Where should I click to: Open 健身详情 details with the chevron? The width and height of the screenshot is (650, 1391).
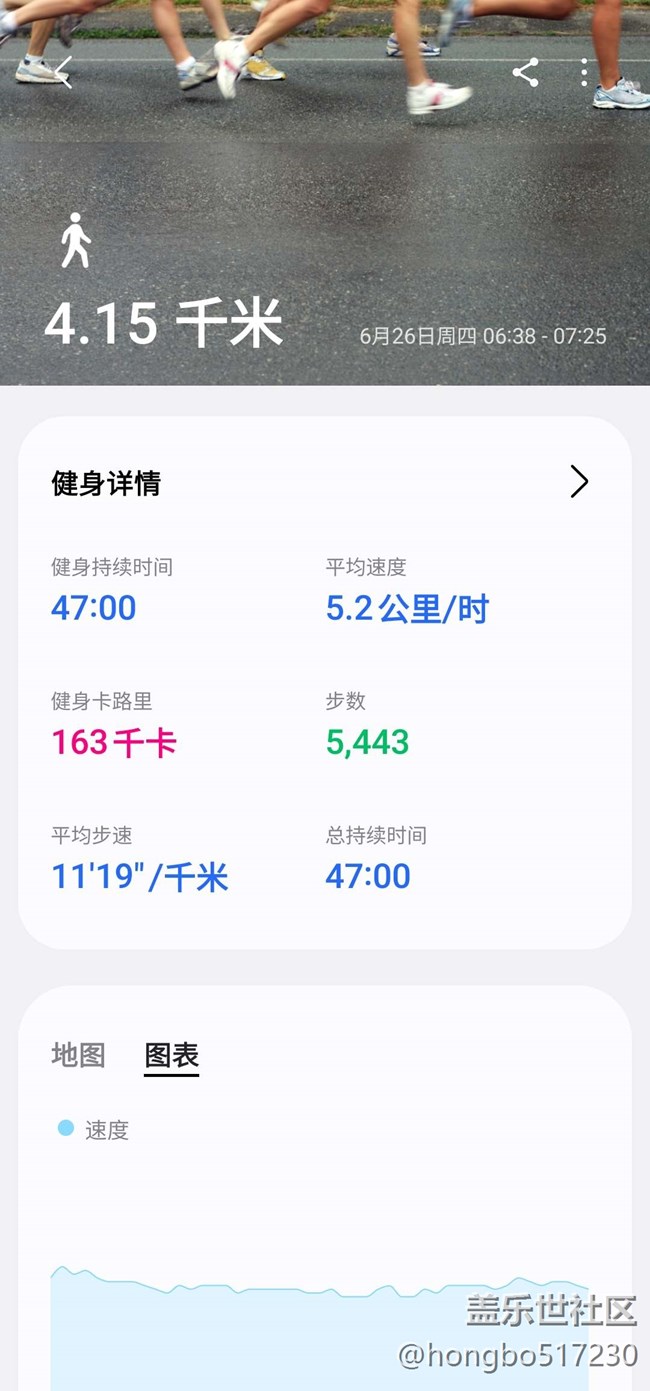pos(579,482)
